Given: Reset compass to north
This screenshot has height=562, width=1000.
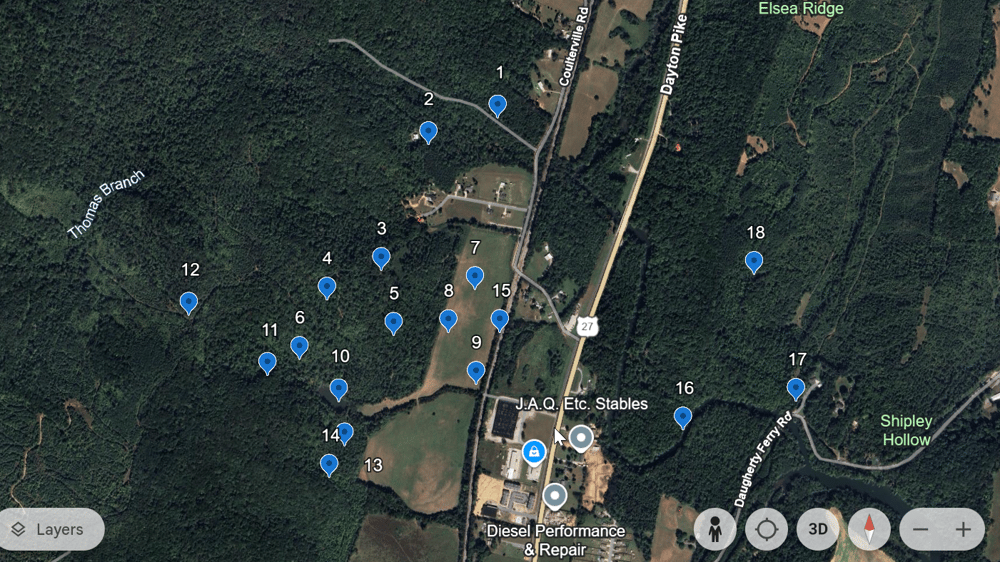Looking at the screenshot, I should click(869, 529).
